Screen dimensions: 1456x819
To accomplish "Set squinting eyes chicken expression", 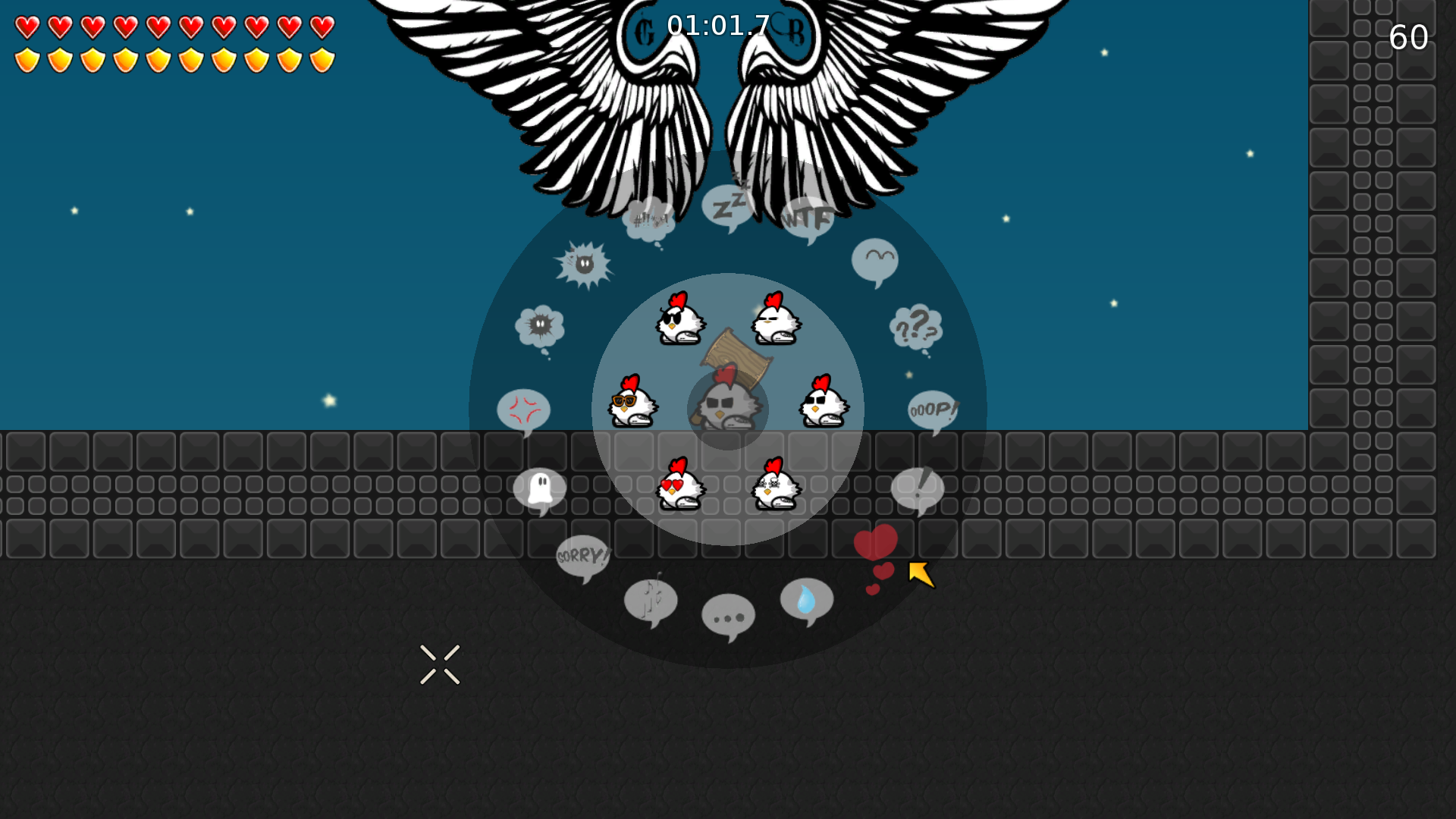I will point(775,319).
